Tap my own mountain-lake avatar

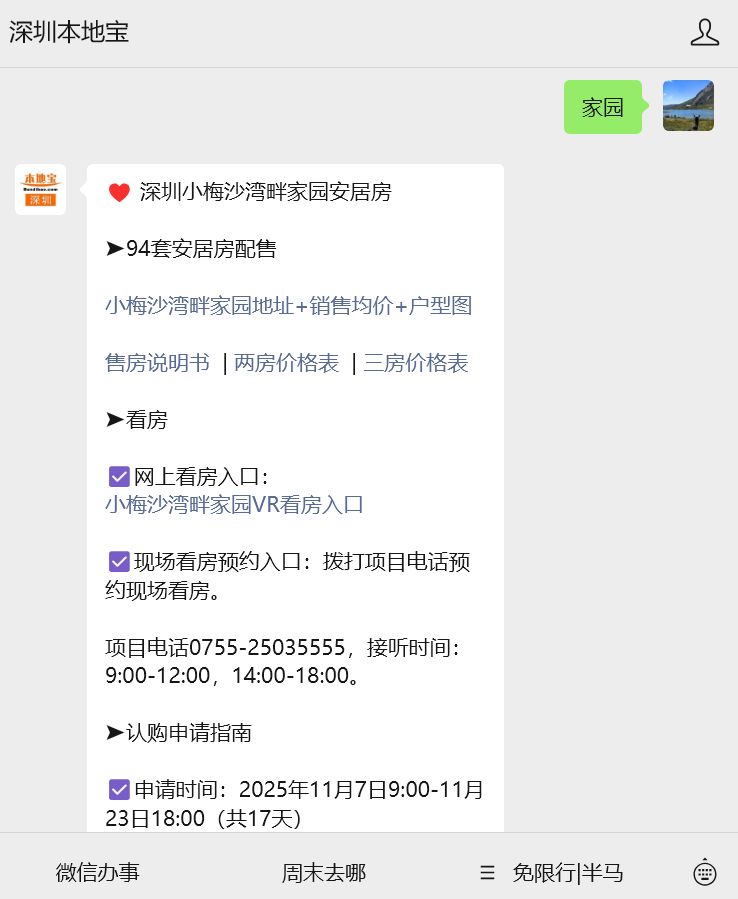tap(688, 106)
